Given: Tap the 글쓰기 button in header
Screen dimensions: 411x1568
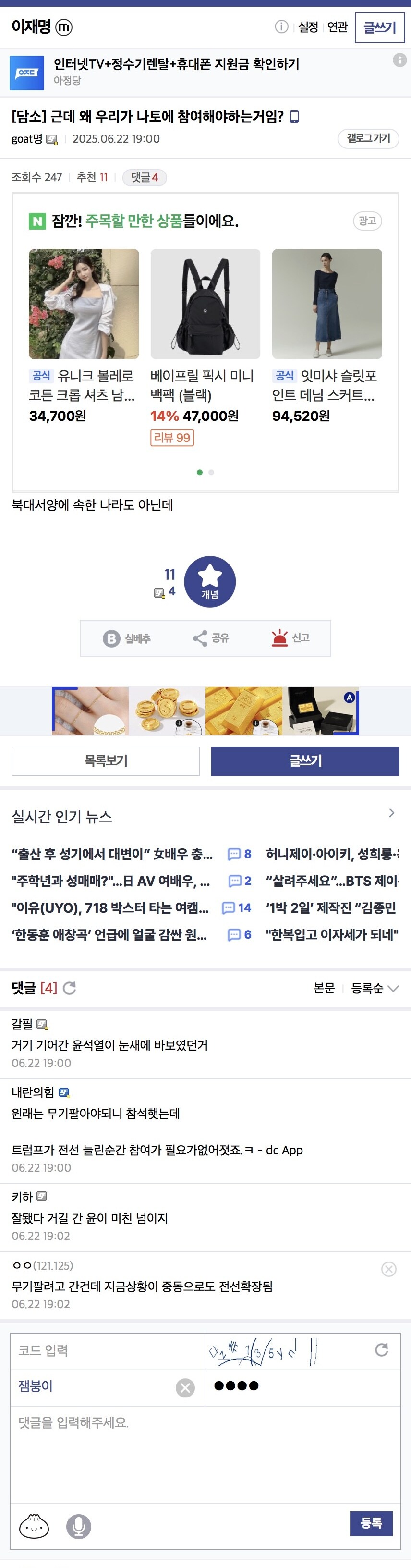Looking at the screenshot, I should pos(379,27).
